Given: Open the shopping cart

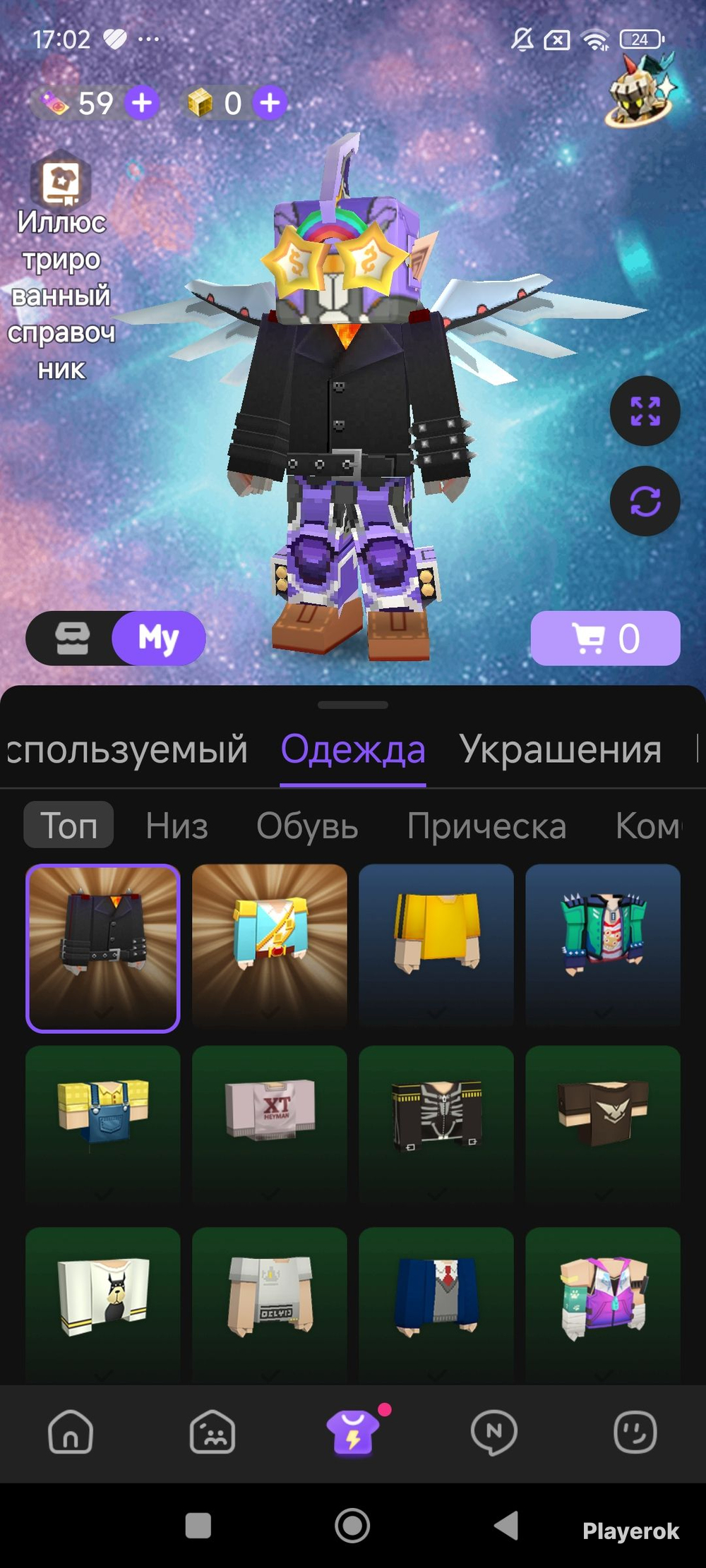Looking at the screenshot, I should coord(605,638).
